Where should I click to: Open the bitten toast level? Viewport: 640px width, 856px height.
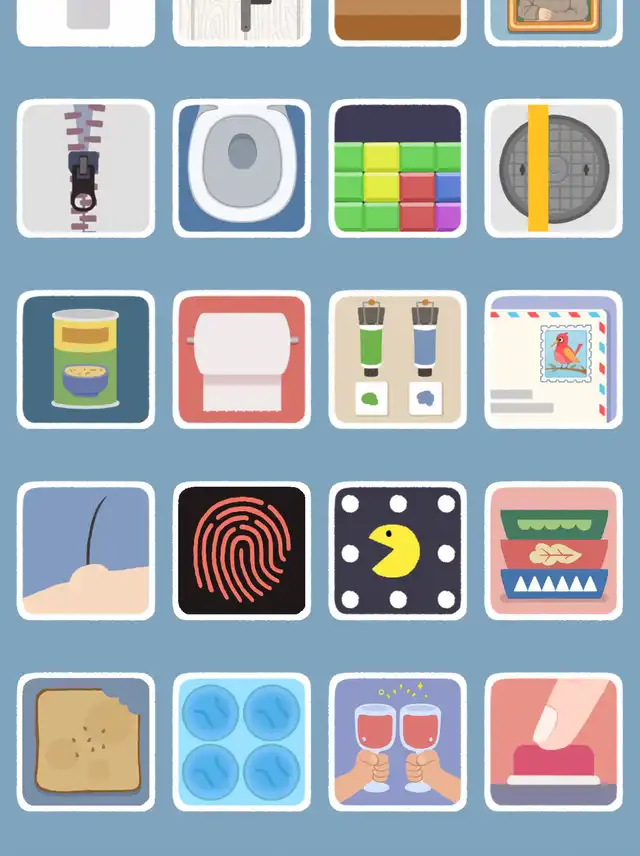pos(86,741)
